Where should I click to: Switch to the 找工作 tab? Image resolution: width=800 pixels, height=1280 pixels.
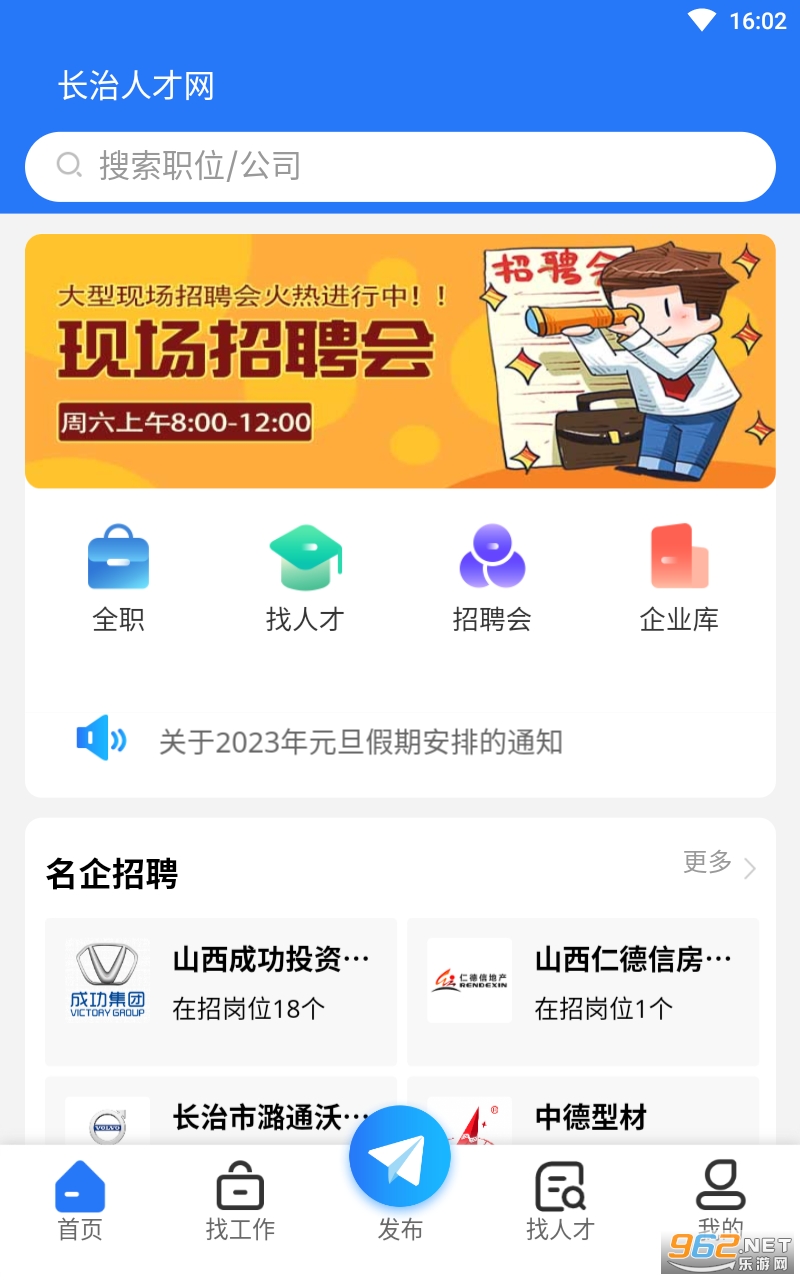tap(240, 1200)
